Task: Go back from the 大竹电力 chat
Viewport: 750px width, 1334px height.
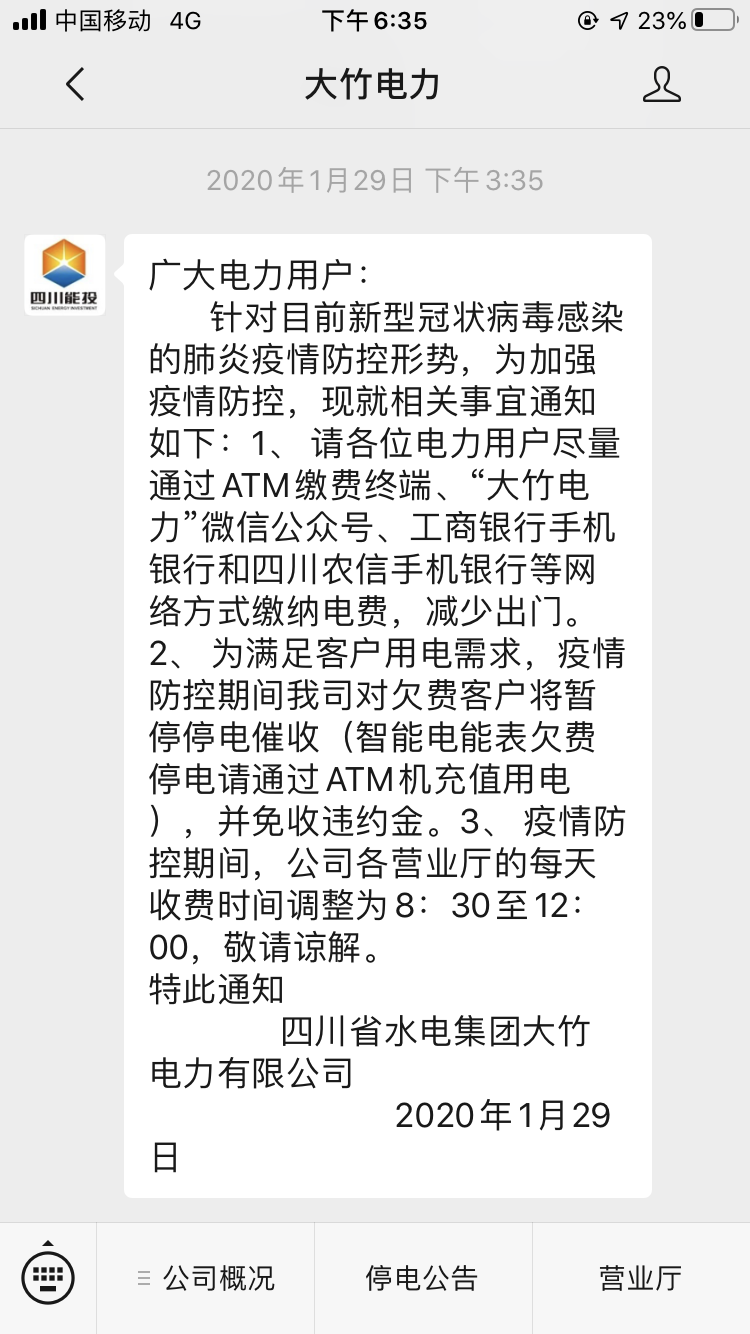Action: [x=75, y=85]
